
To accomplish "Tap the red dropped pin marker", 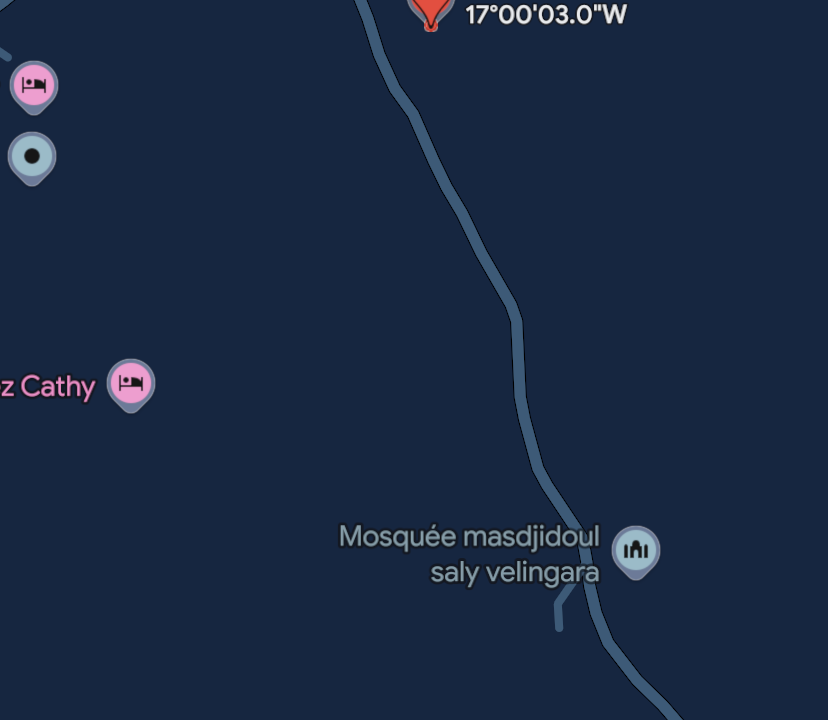I will coord(430,11).
